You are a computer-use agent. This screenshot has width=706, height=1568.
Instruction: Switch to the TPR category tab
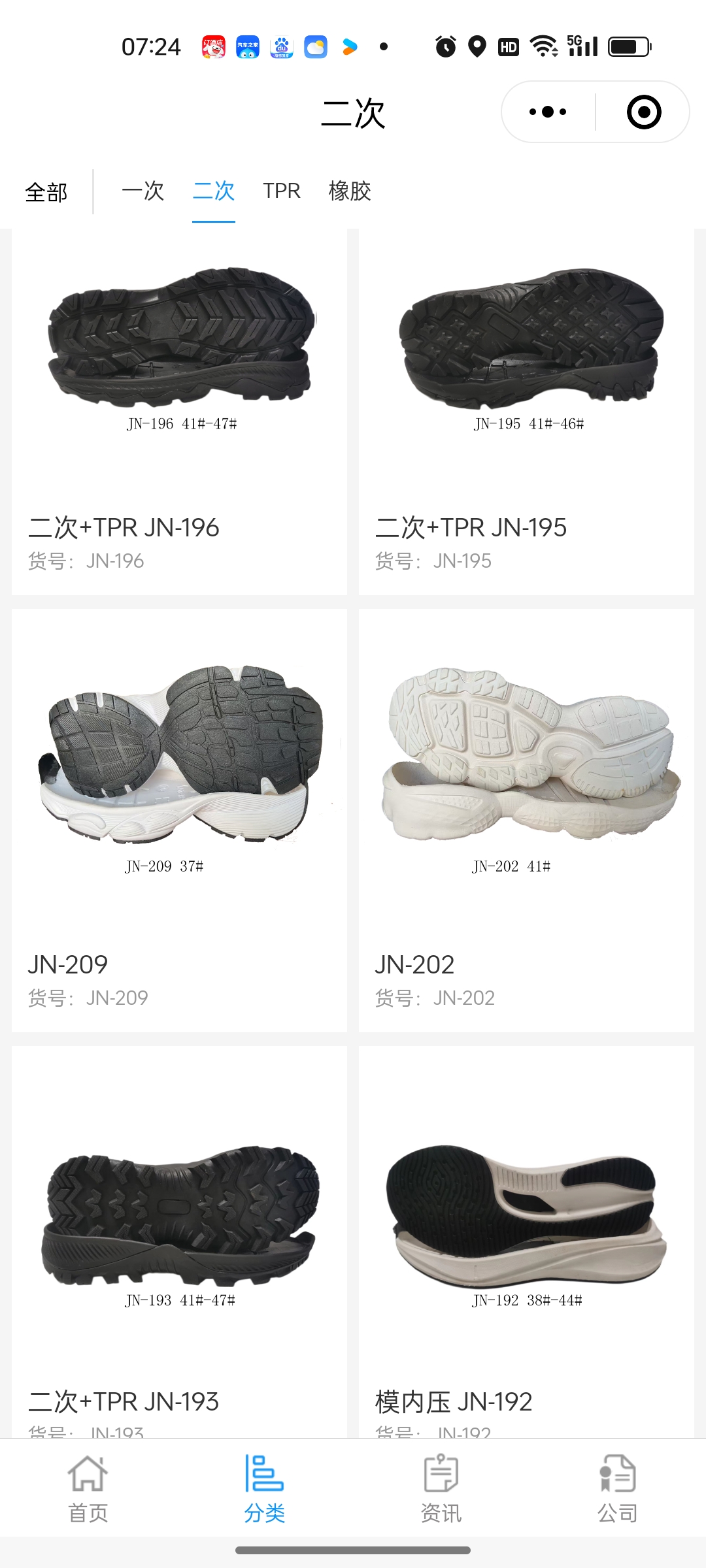[x=282, y=191]
